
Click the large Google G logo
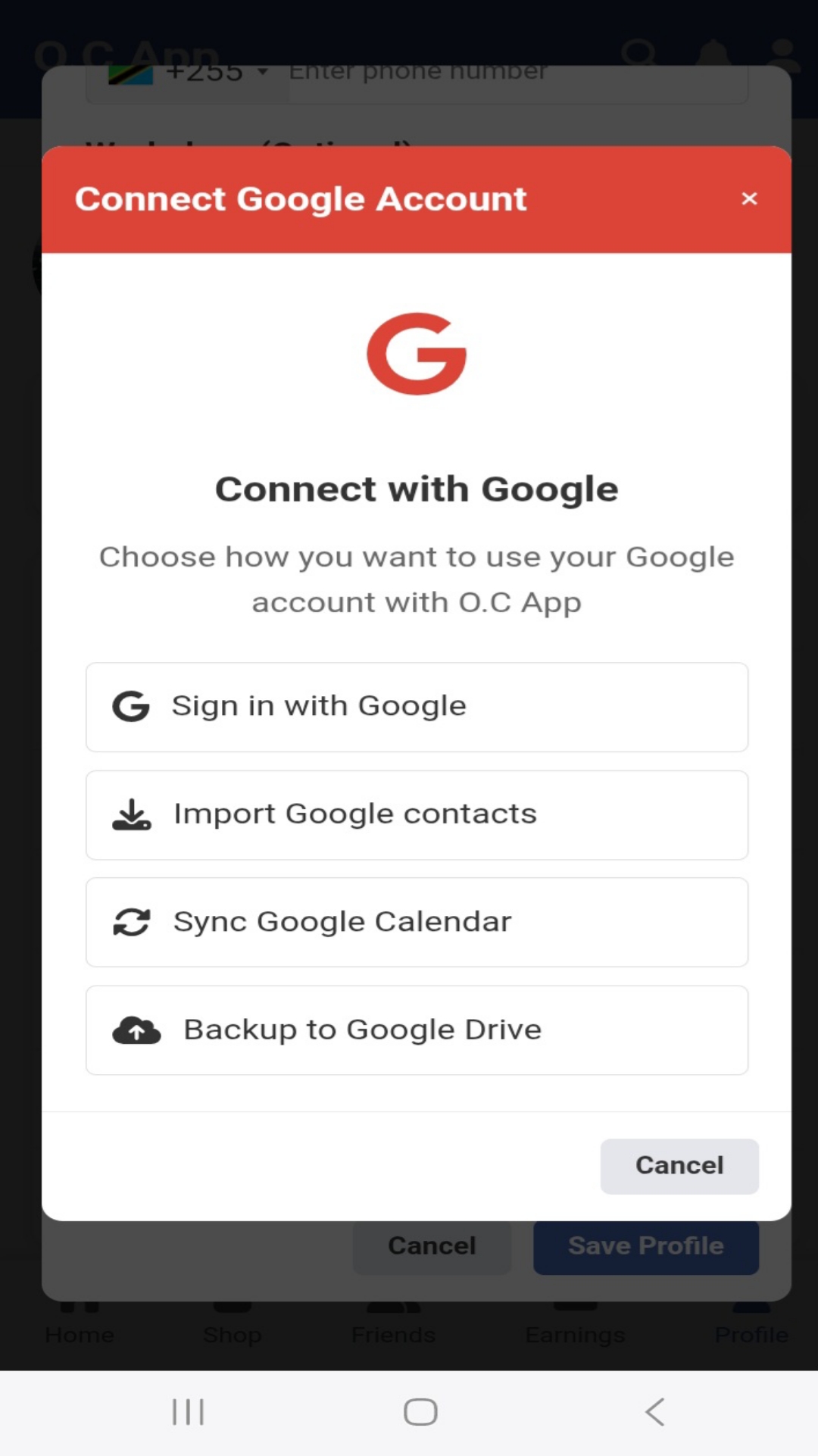coord(416,352)
